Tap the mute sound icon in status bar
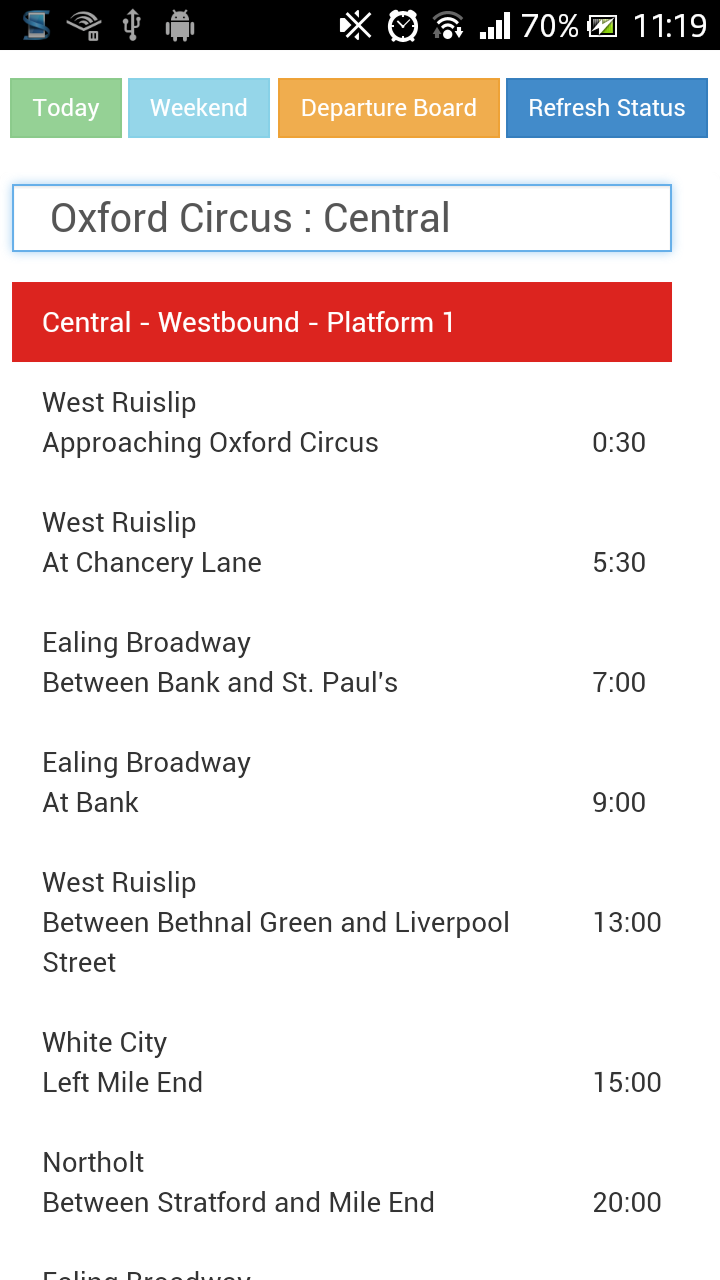 point(356,24)
